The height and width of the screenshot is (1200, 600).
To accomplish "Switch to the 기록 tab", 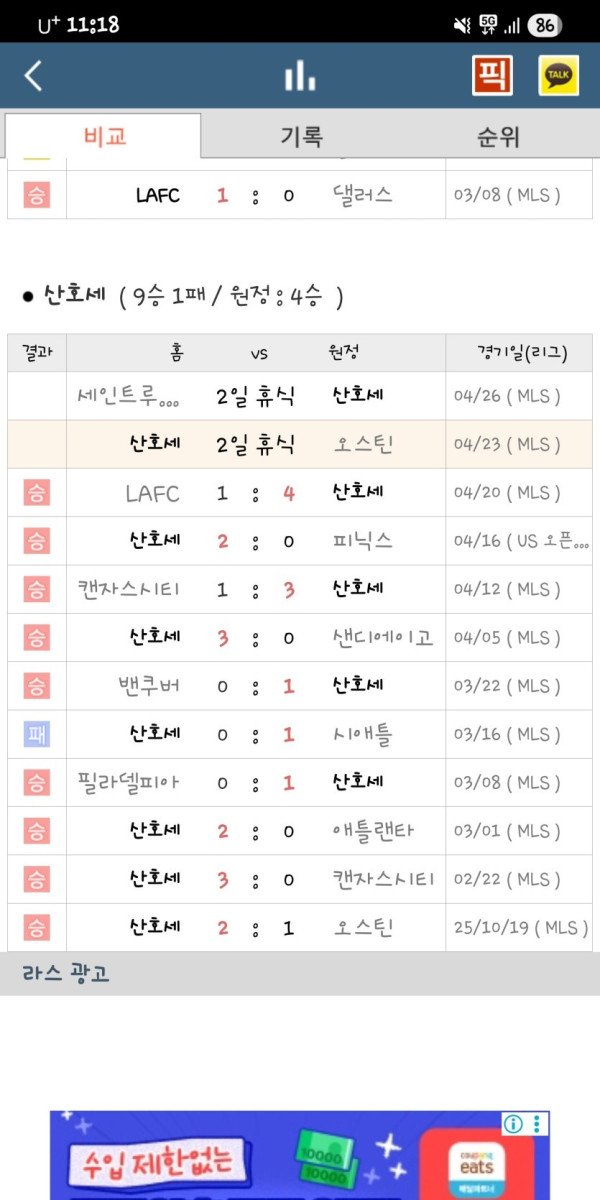I will tap(301, 137).
